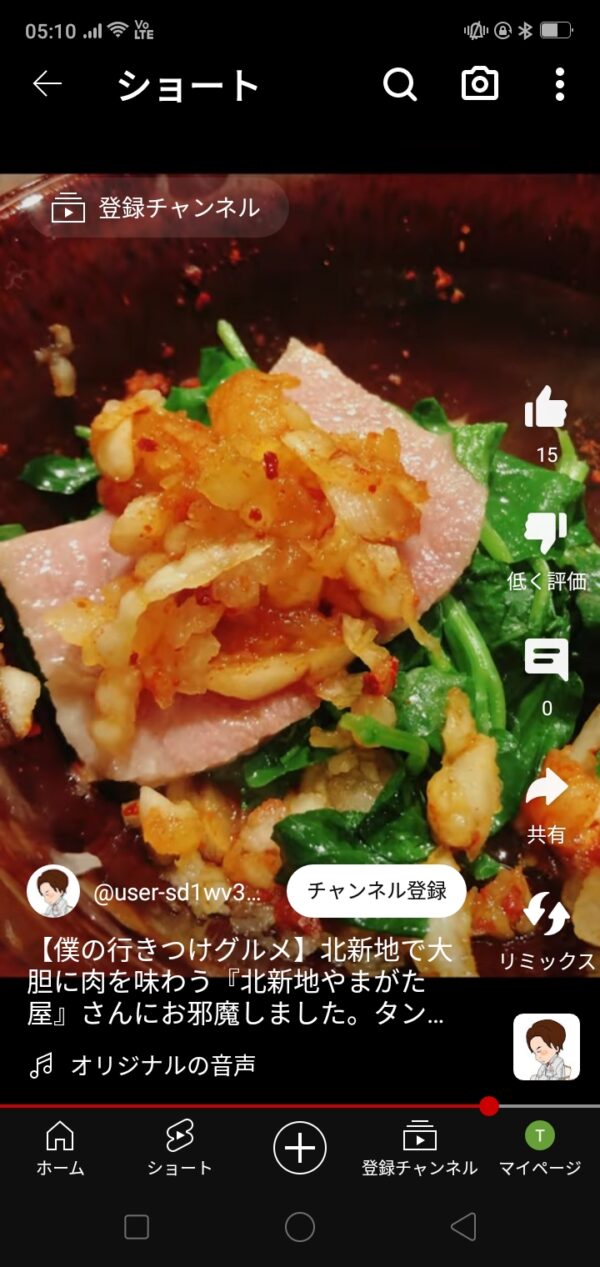This screenshot has height=1267, width=600.
Task: Open the @user-sd1wv3 channel
Action: point(177,893)
